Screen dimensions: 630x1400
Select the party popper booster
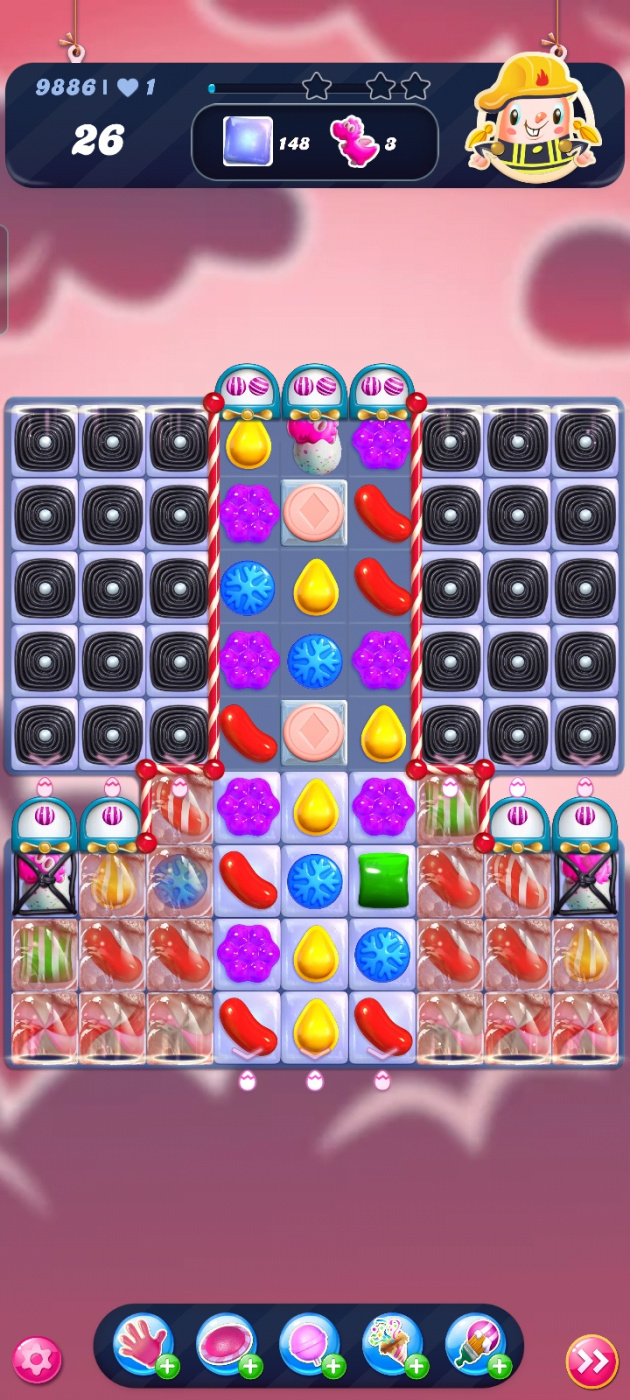click(392, 1344)
